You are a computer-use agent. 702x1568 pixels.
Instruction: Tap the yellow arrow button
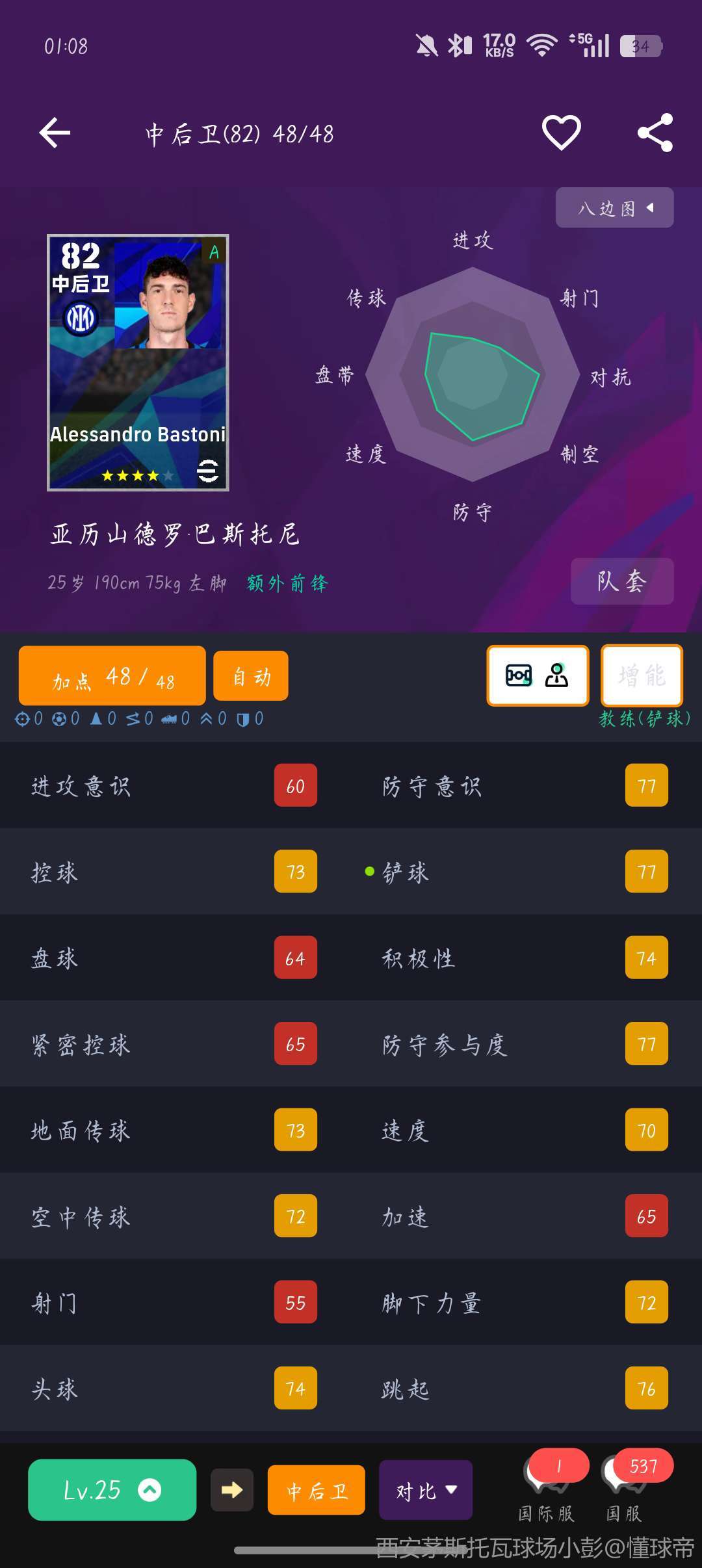(x=232, y=1490)
